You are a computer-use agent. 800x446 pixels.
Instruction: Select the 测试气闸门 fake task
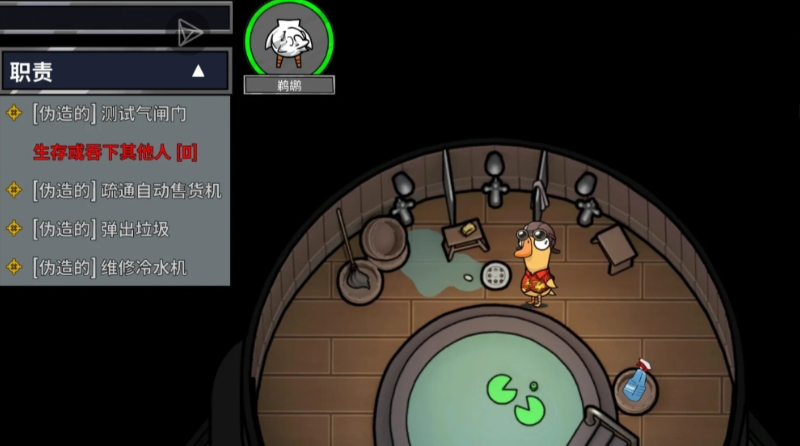point(110,113)
